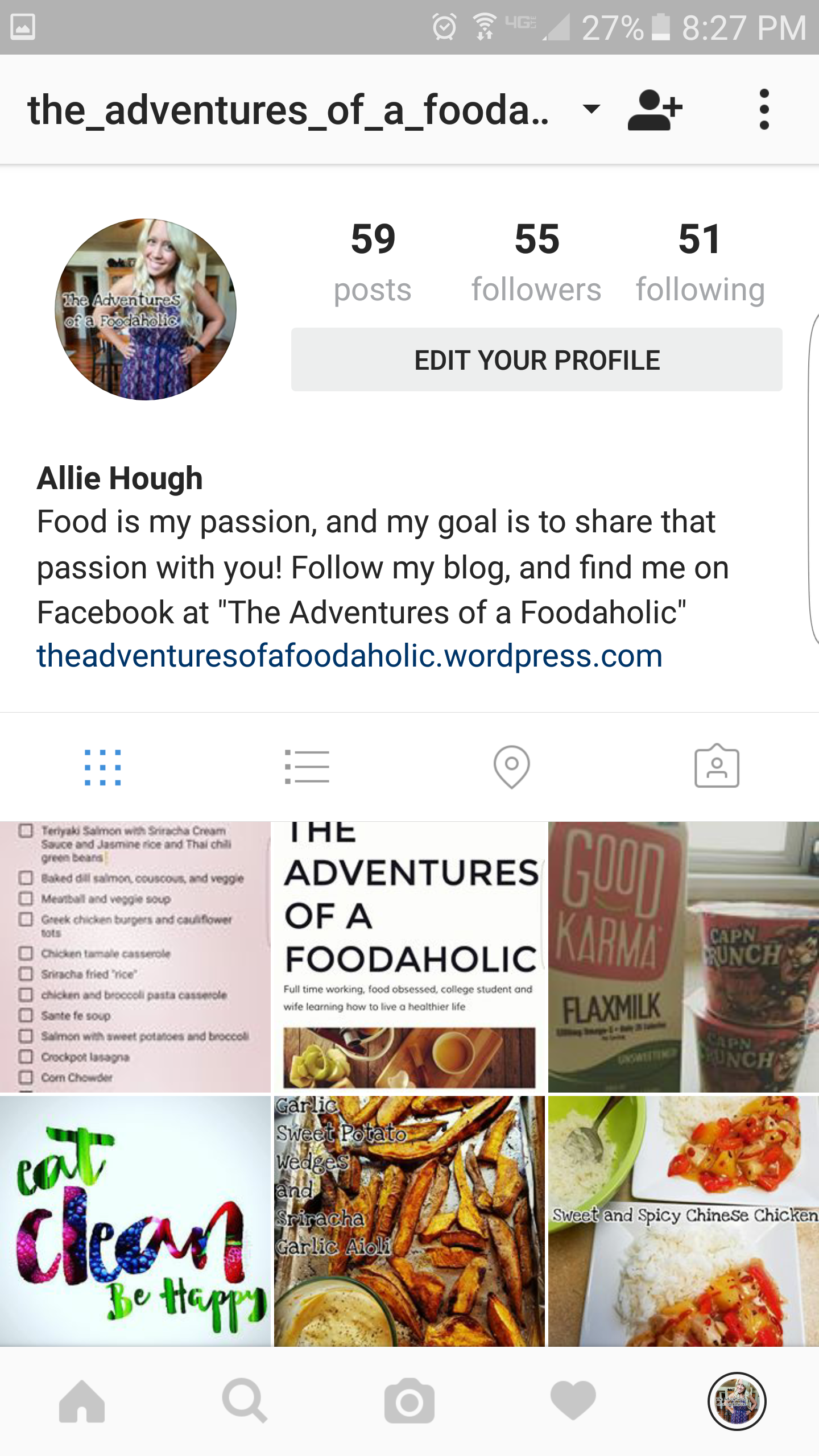Expand the account switcher dropdown arrow

coord(591,109)
